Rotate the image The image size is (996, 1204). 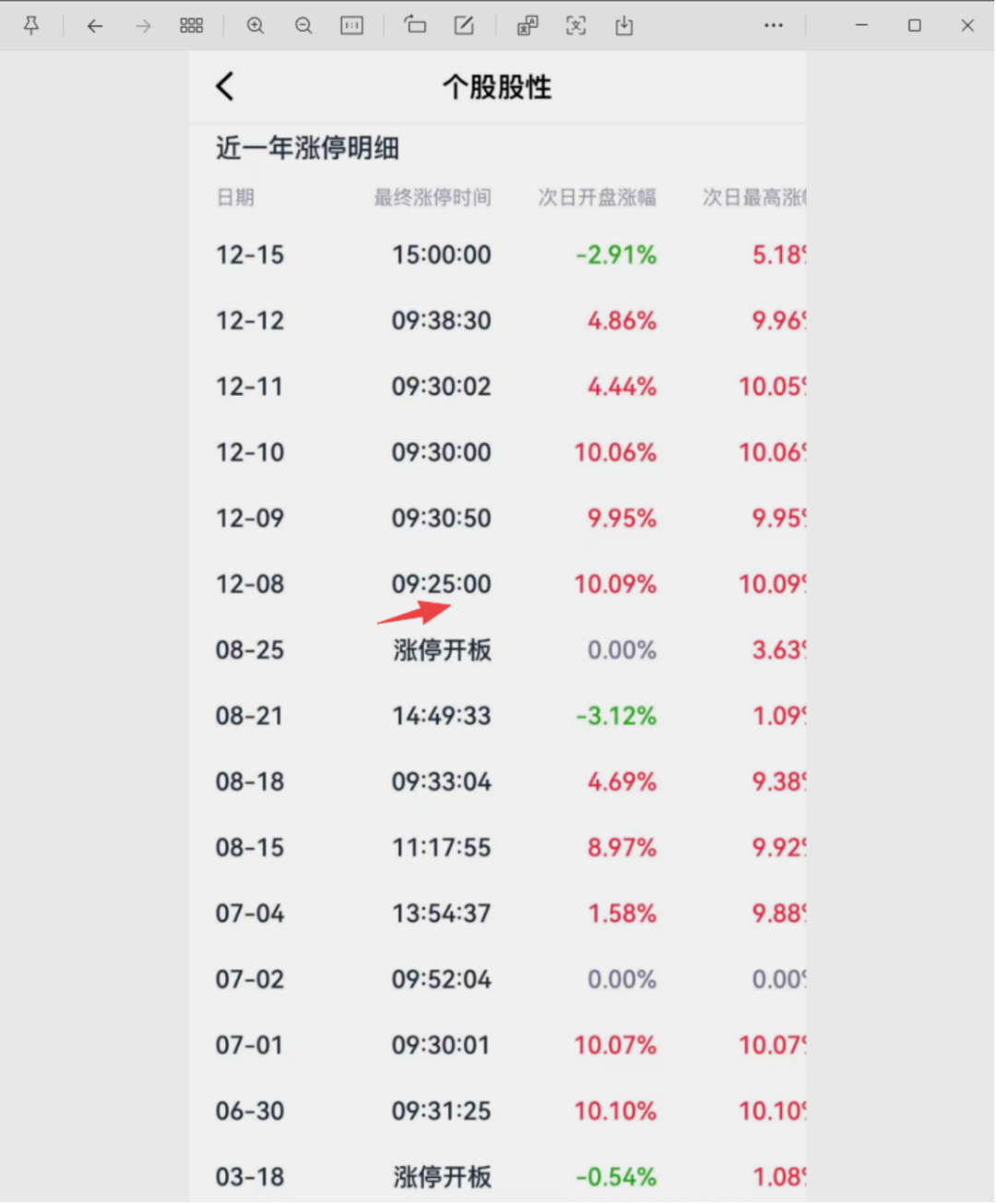(x=415, y=26)
